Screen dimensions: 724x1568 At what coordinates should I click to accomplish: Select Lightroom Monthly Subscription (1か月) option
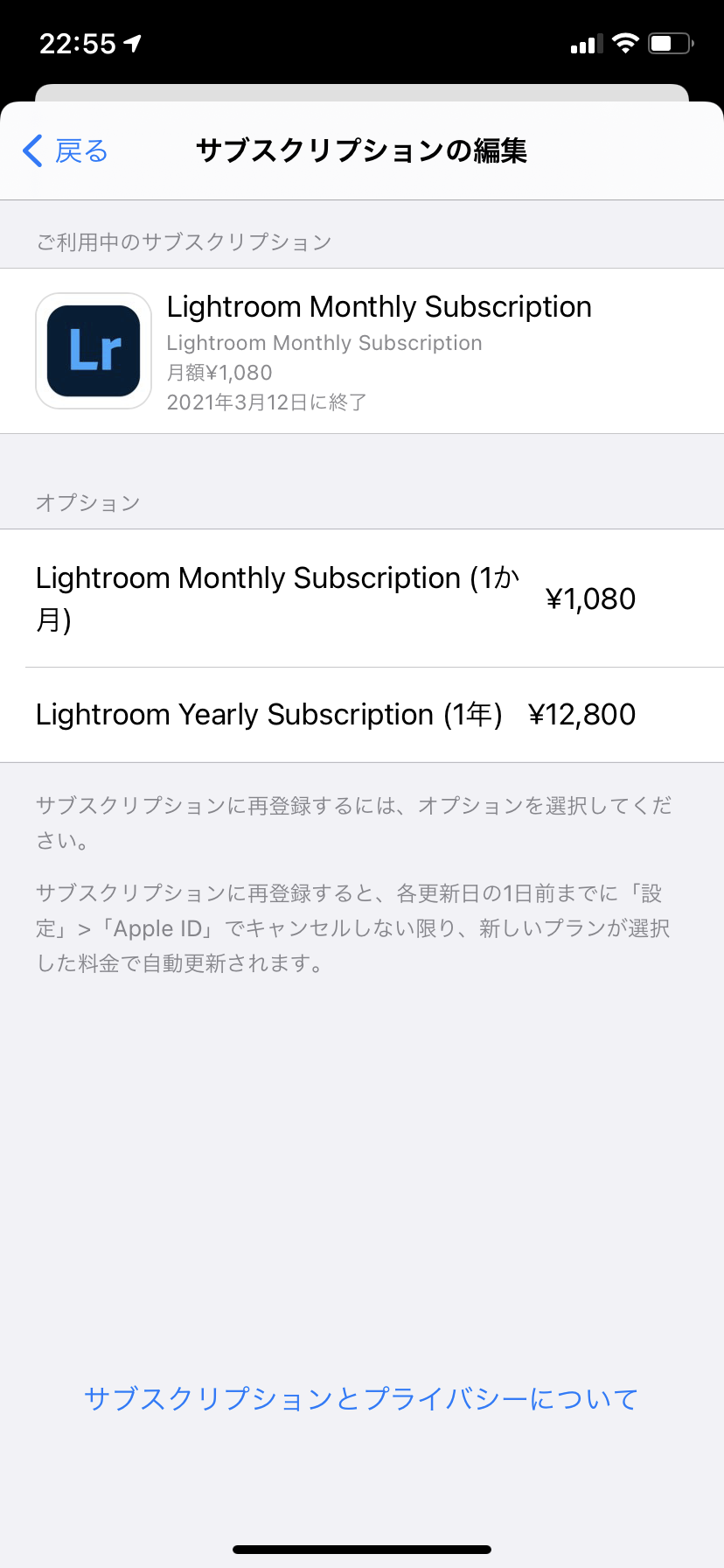click(x=336, y=598)
